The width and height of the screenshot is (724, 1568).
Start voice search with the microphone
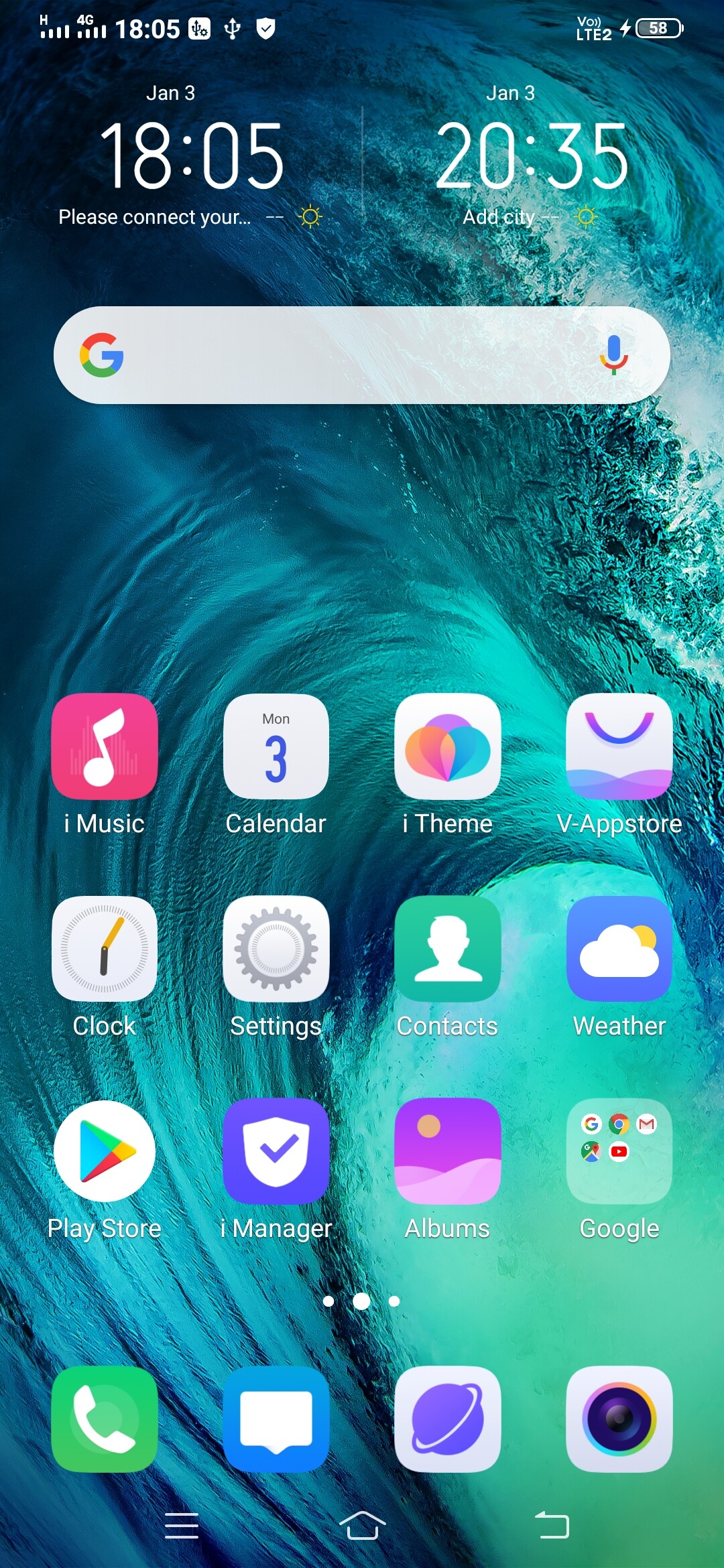pos(613,354)
